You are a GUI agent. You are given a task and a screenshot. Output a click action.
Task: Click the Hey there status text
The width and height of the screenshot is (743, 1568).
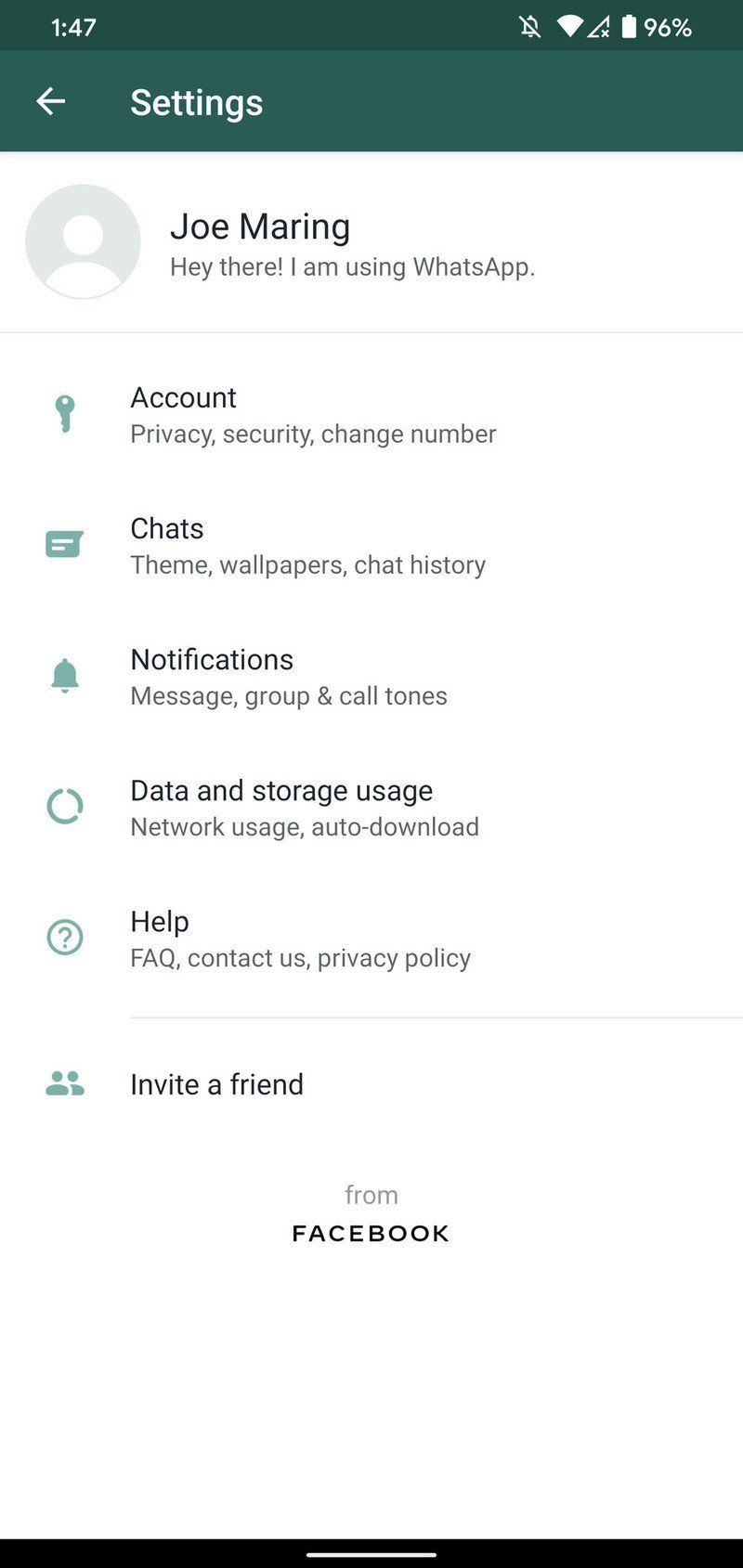(352, 267)
